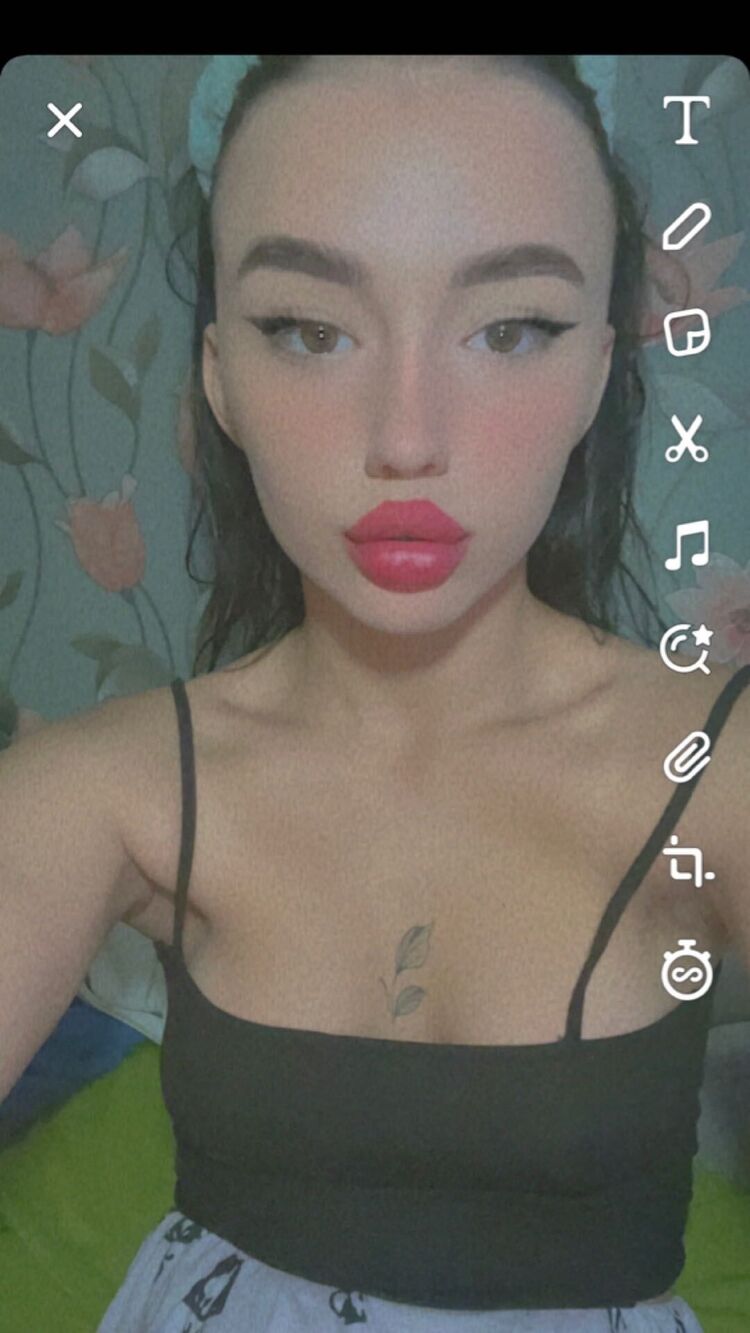Open the crop and rotate tool

coord(687,861)
